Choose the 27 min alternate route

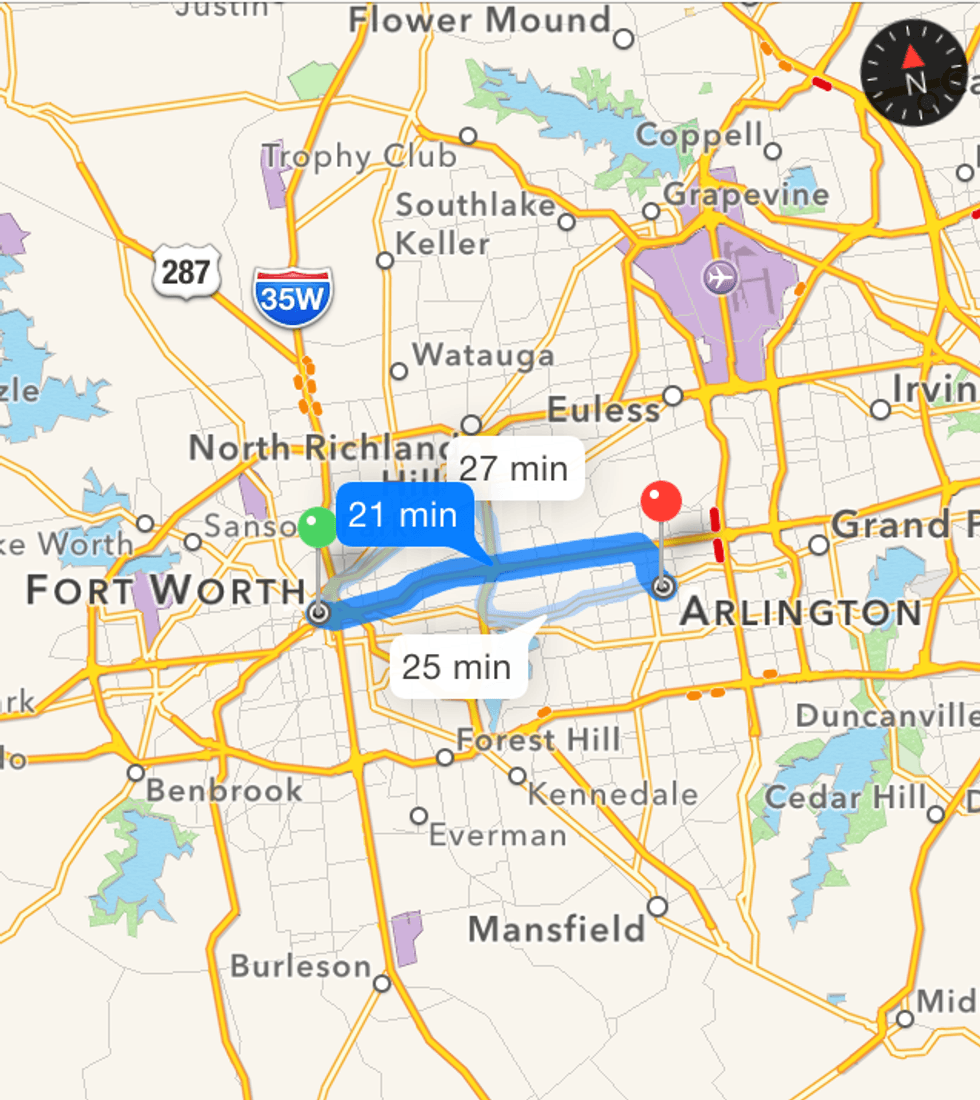coord(514,468)
